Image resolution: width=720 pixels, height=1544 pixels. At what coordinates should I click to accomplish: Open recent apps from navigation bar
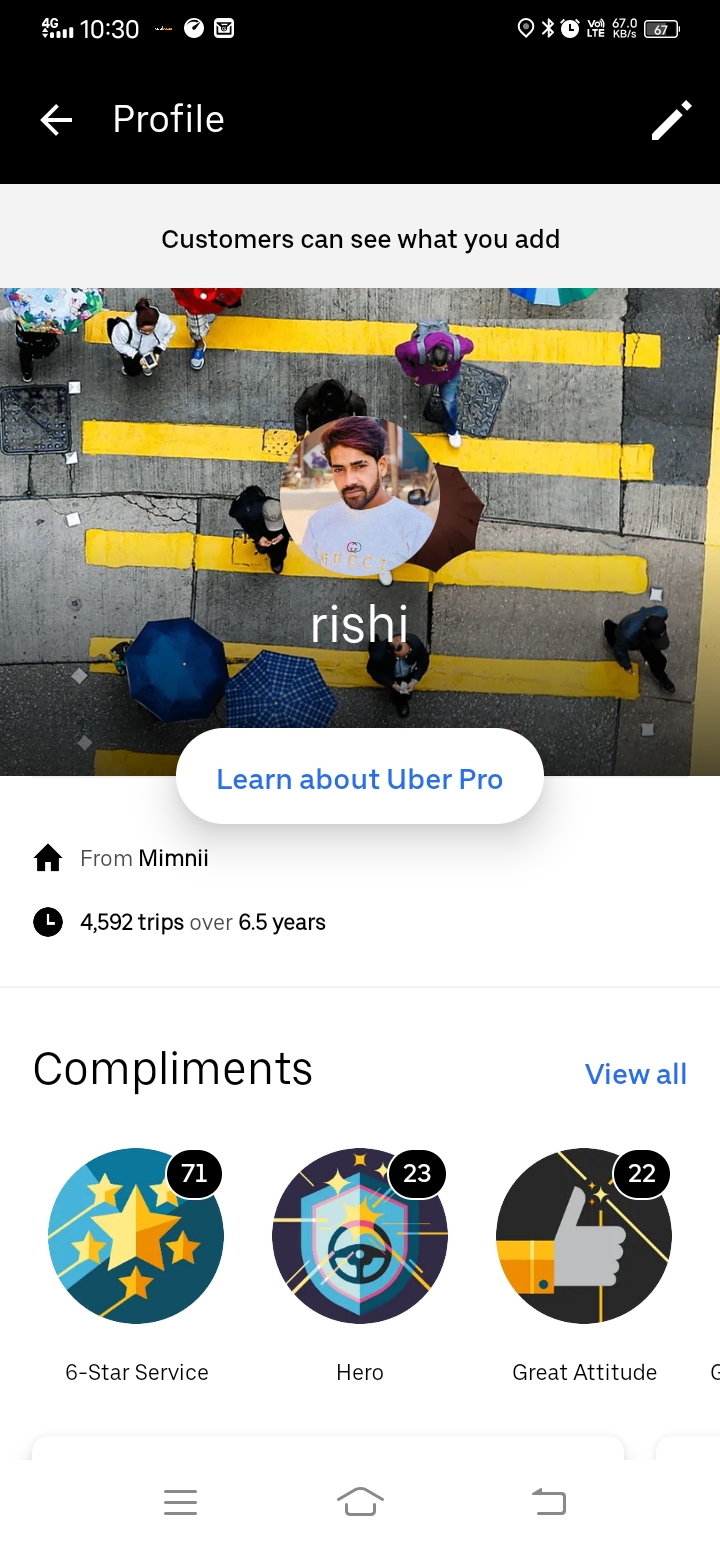tap(180, 1501)
